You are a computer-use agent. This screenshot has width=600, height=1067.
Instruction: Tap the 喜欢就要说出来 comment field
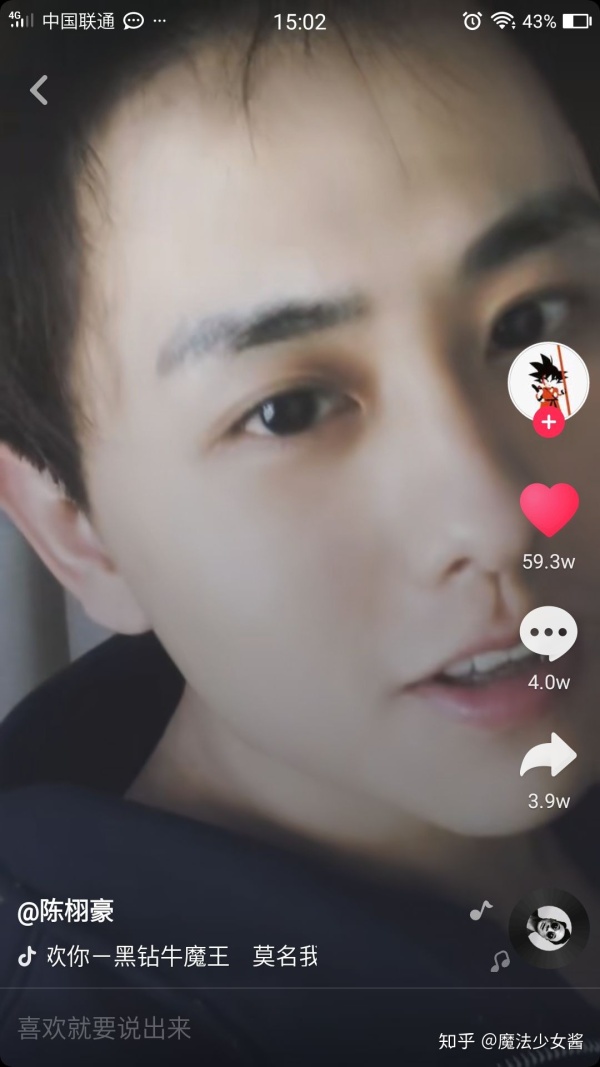[299, 1028]
